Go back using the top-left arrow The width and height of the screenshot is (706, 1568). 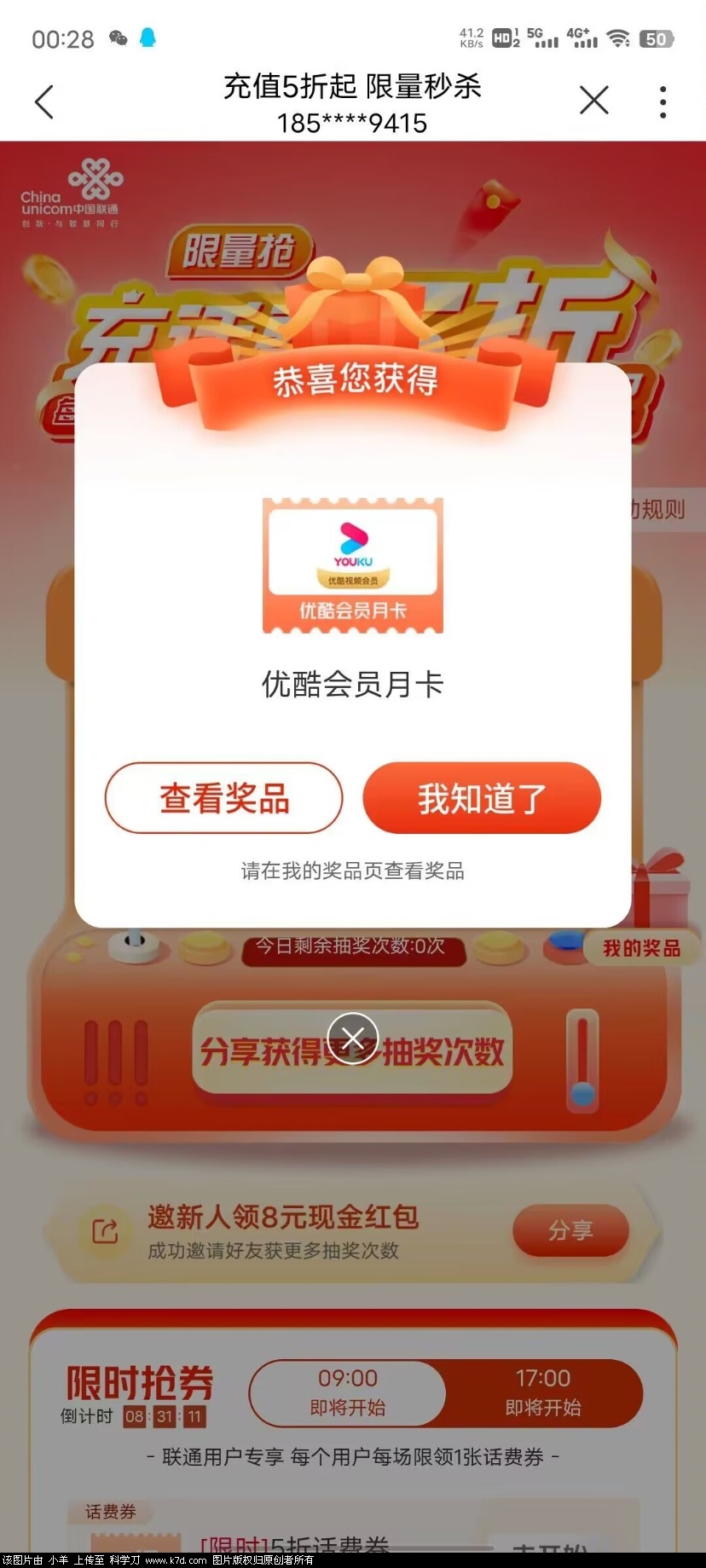[44, 102]
